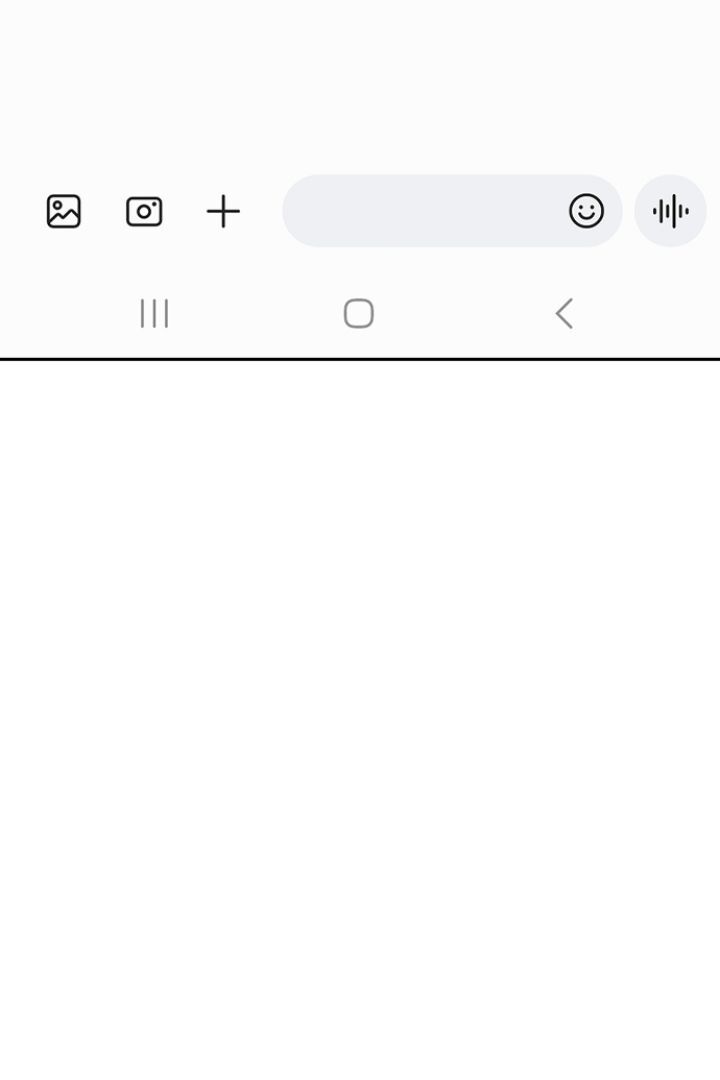
Task: Go back with the navigation bar arrow
Action: point(564,313)
